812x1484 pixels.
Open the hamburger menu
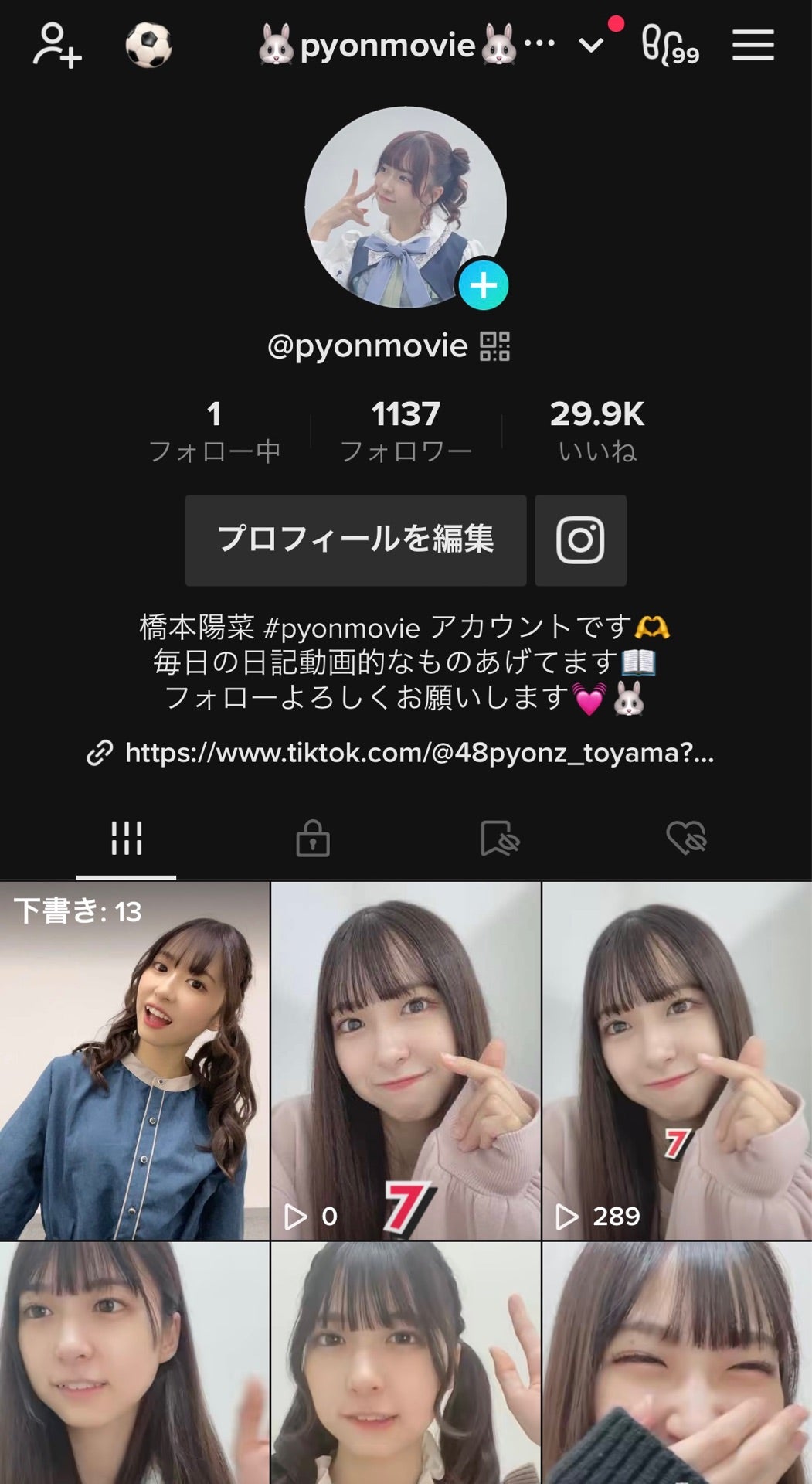pyautogui.click(x=753, y=46)
